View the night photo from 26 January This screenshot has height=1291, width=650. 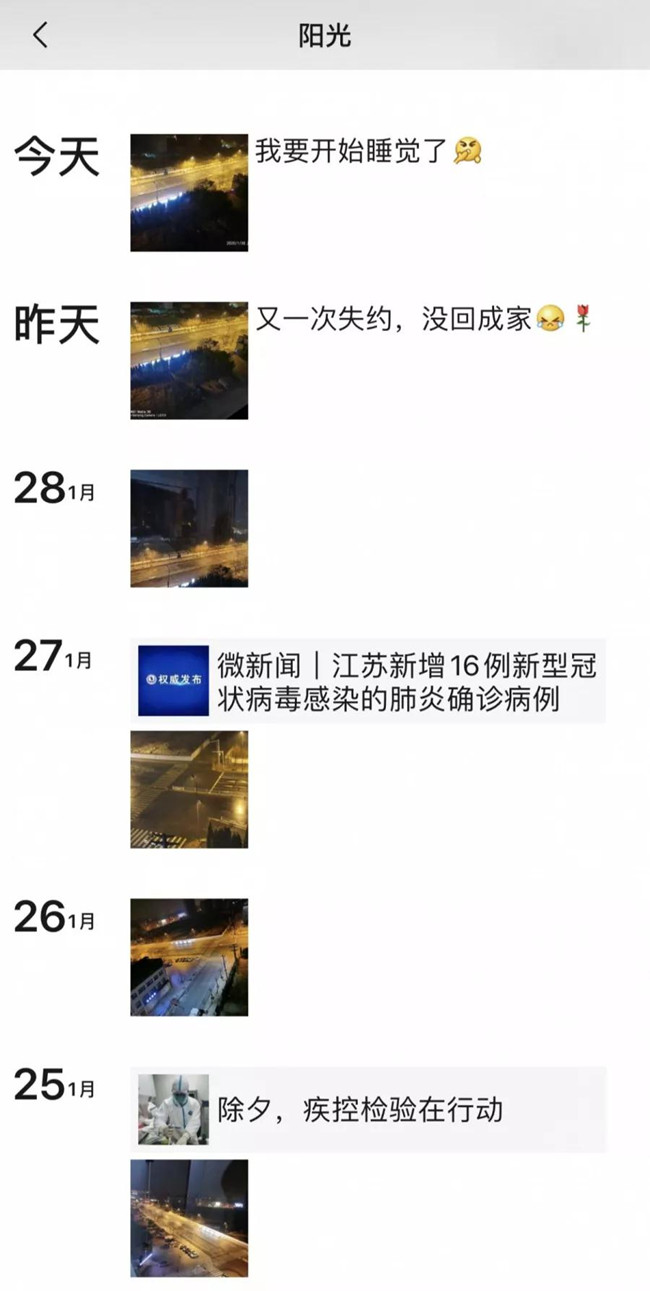pos(189,957)
